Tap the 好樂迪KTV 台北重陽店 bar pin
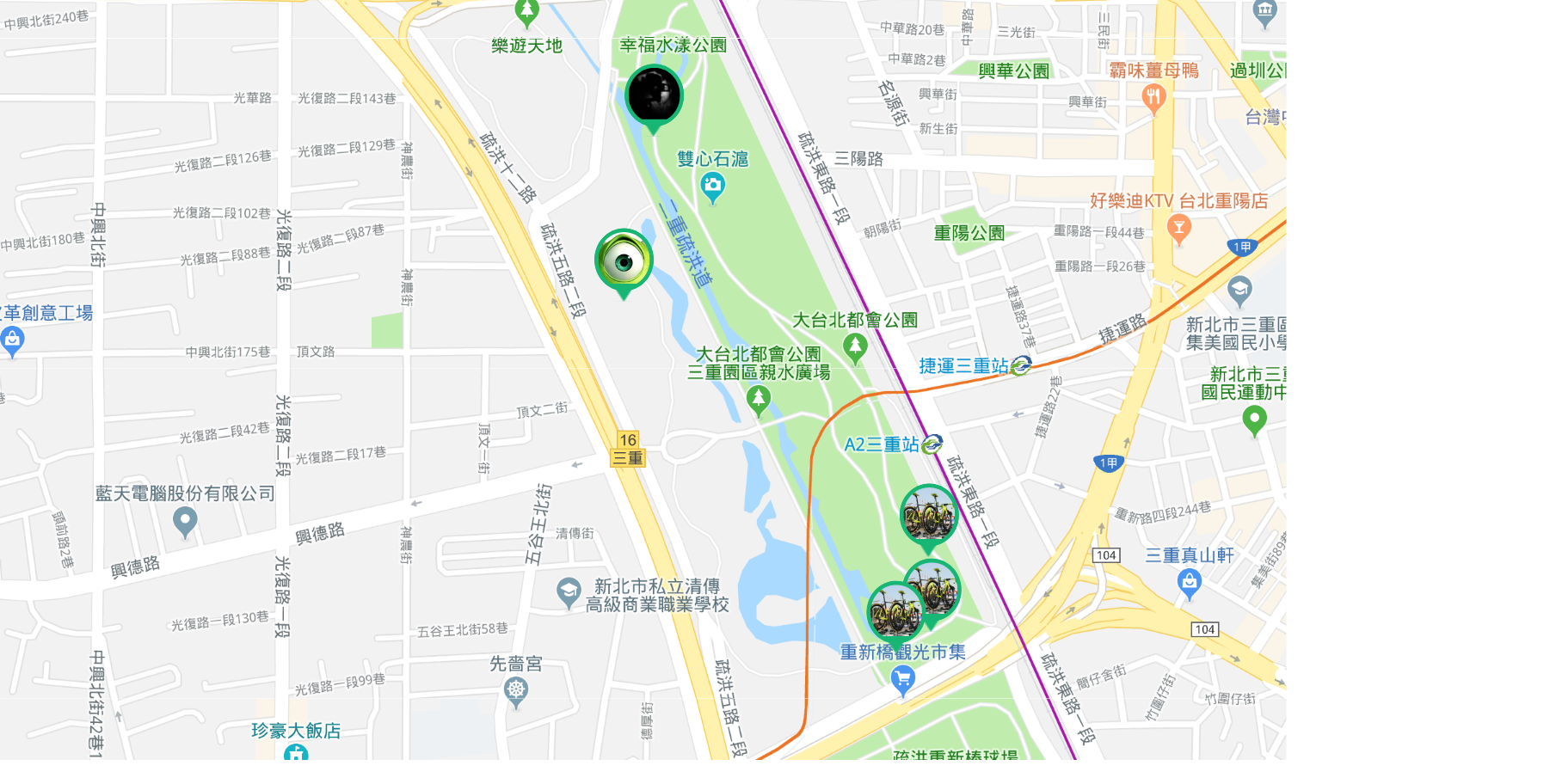Screen dimensions: 1556x784 (1178, 229)
